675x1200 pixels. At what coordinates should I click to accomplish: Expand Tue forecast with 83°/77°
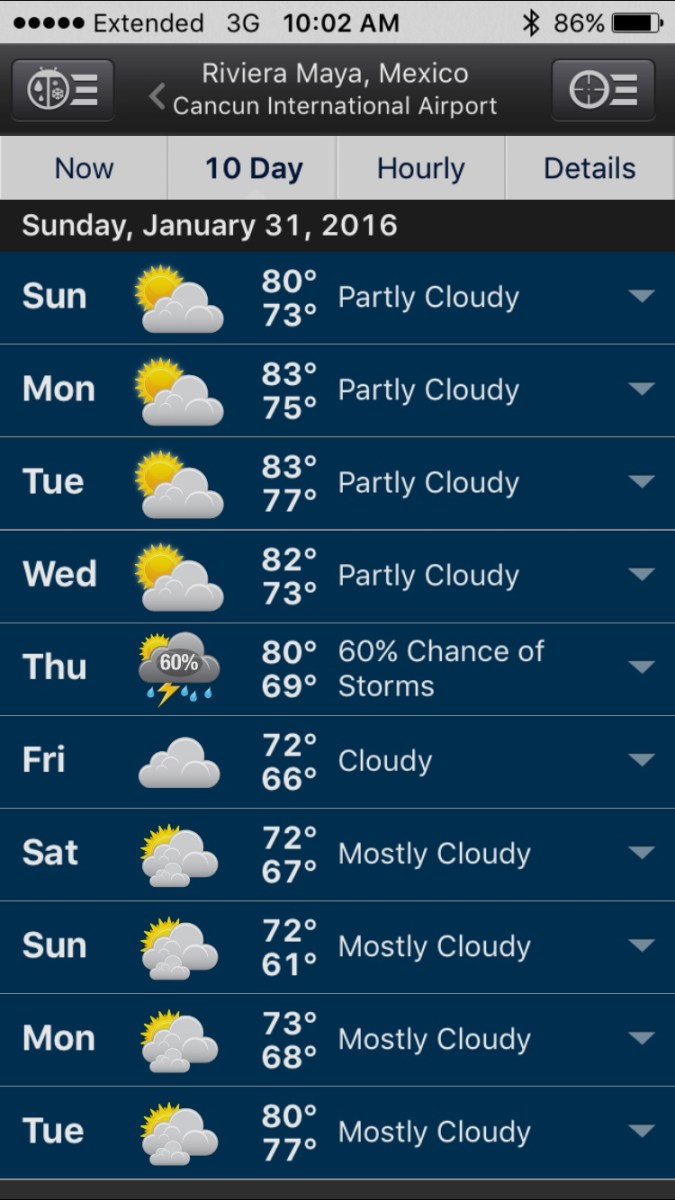pyautogui.click(x=641, y=482)
